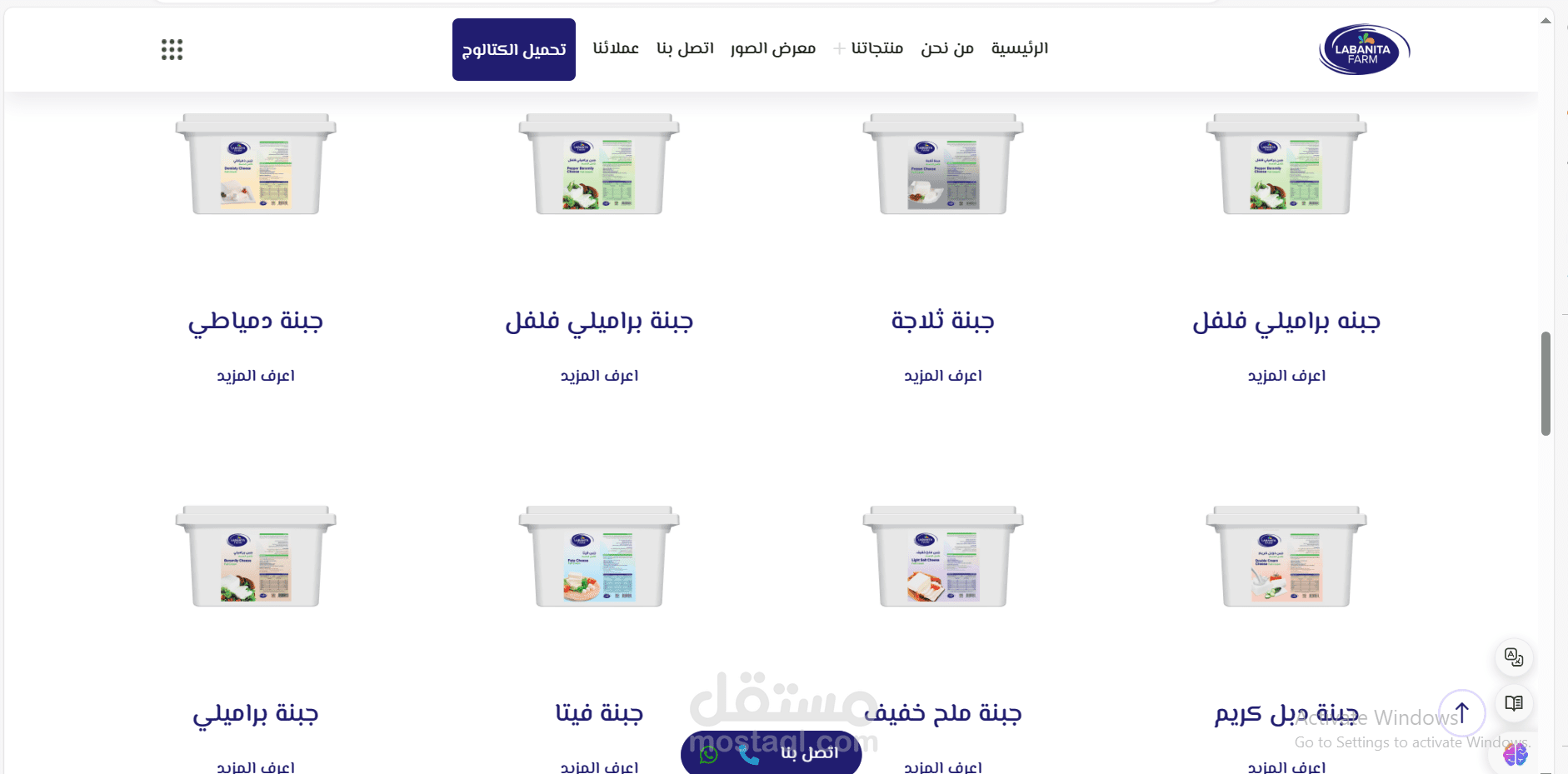This screenshot has width=1568, height=774.
Task: Tap اعرف المزيد under جبنة ثلاجة
Action: [x=943, y=376]
